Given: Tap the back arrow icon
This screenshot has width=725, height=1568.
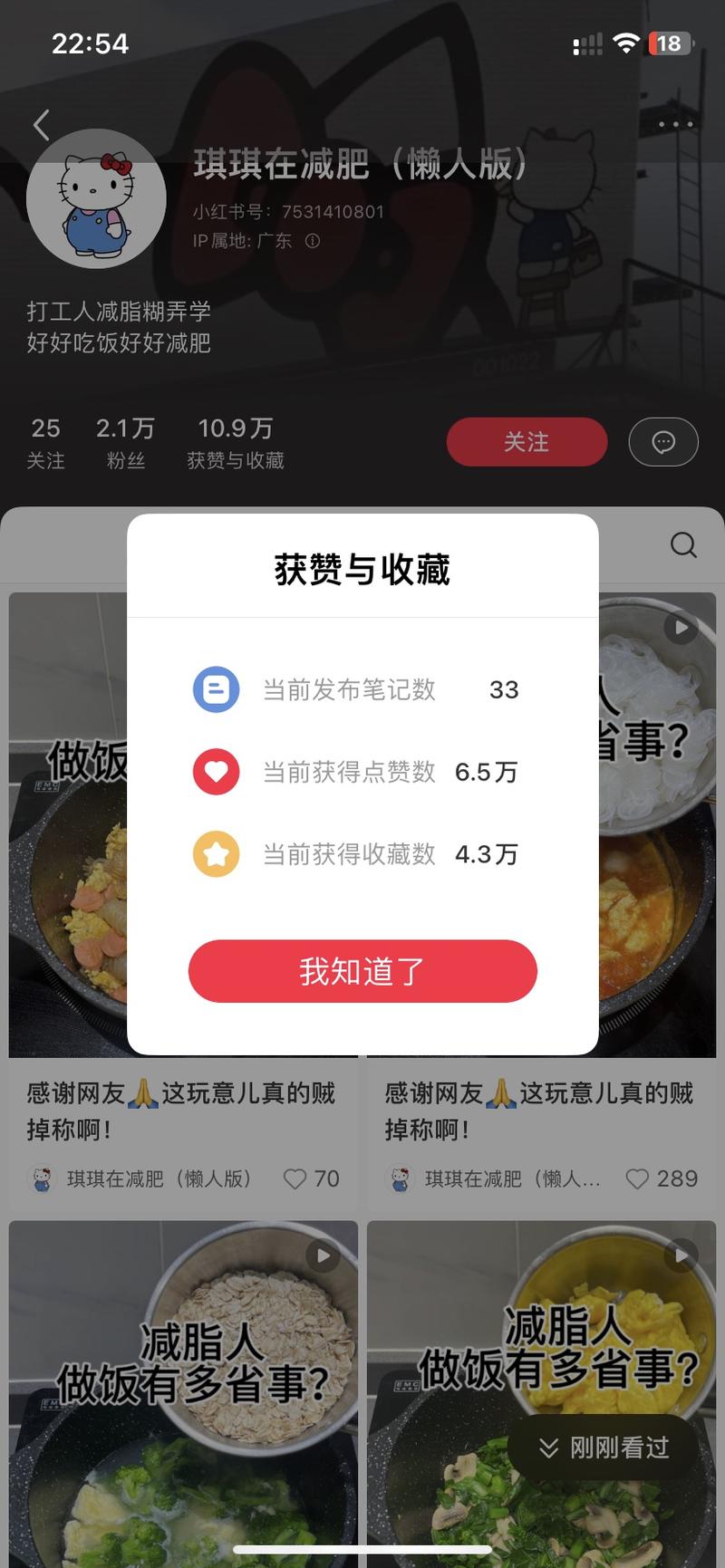Looking at the screenshot, I should (x=41, y=125).
